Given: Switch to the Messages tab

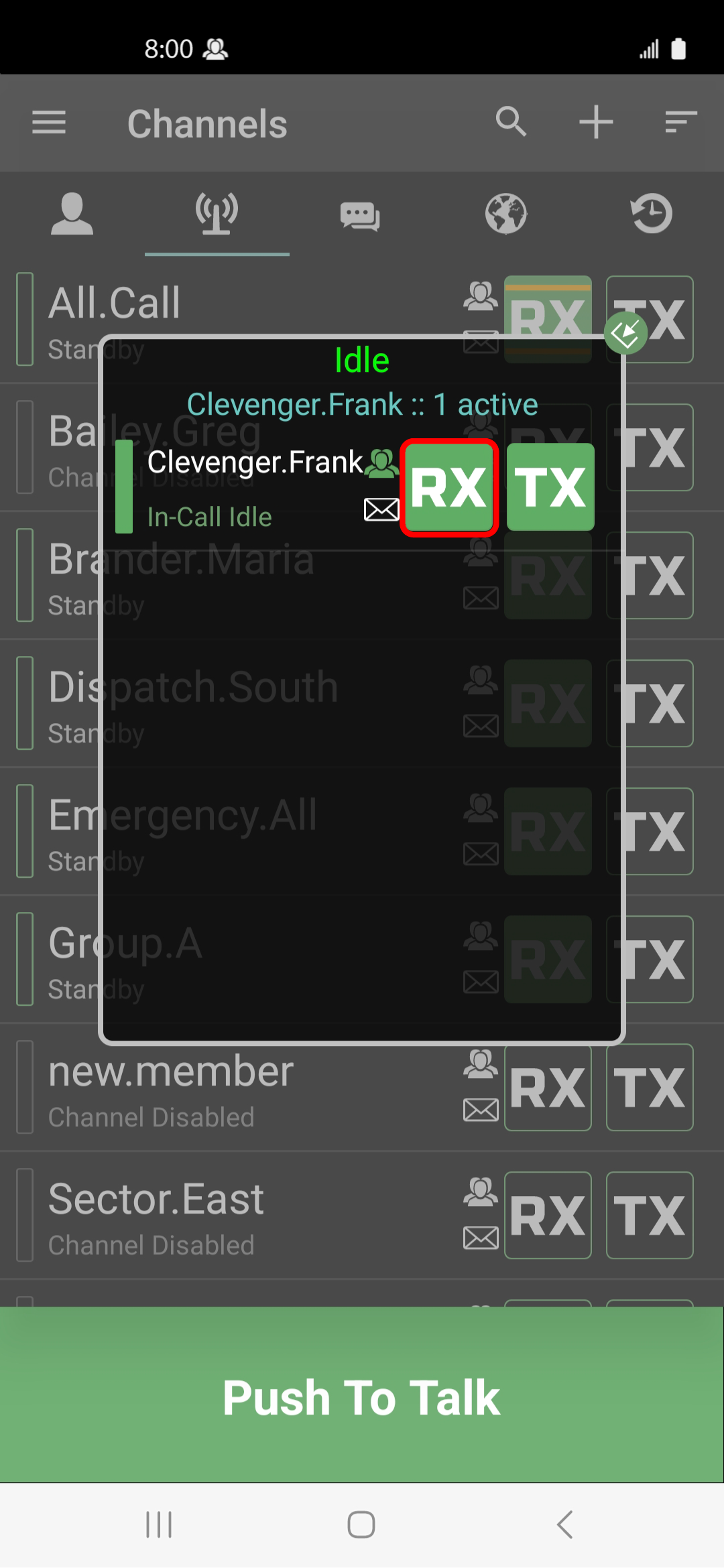Looking at the screenshot, I should pos(360,216).
